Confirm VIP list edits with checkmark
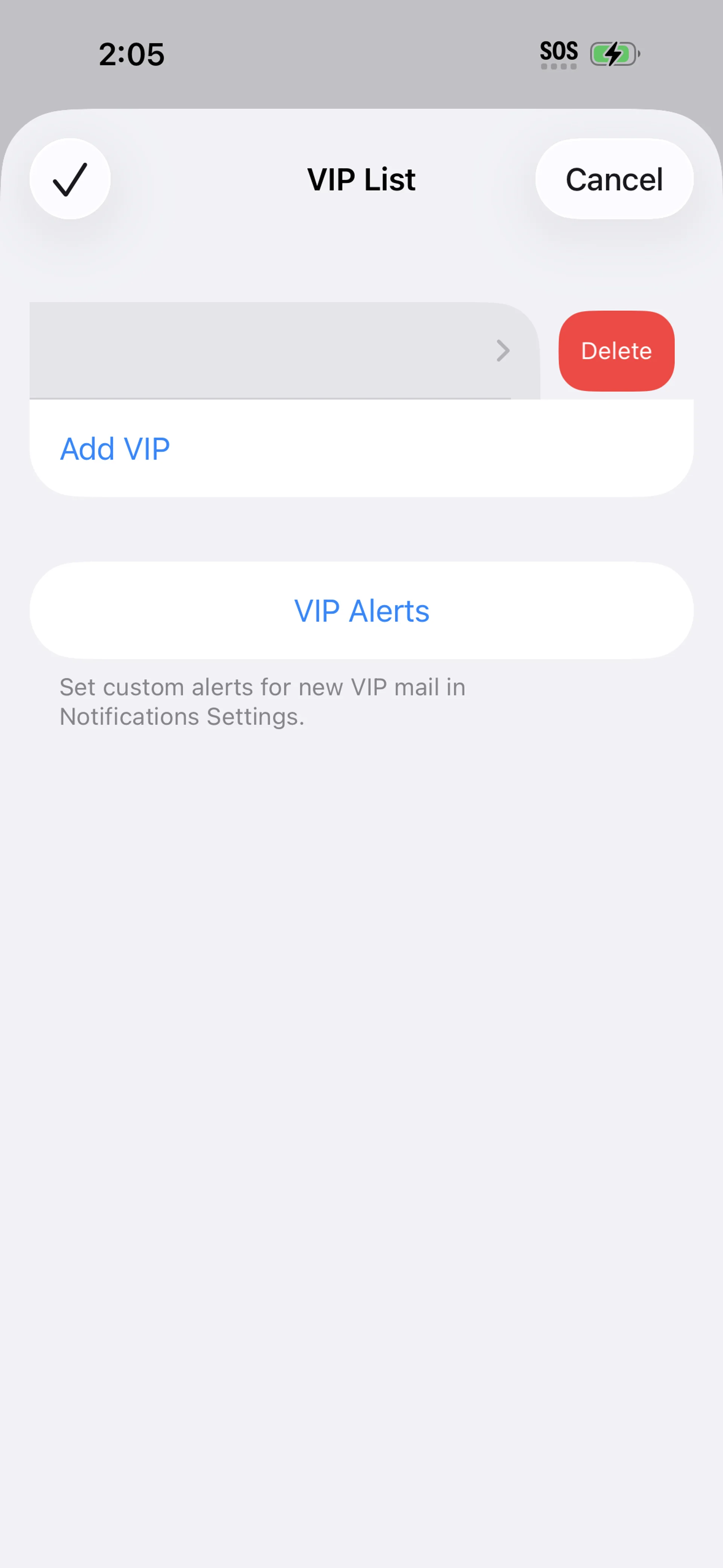This screenshot has width=723, height=1568. [x=70, y=179]
